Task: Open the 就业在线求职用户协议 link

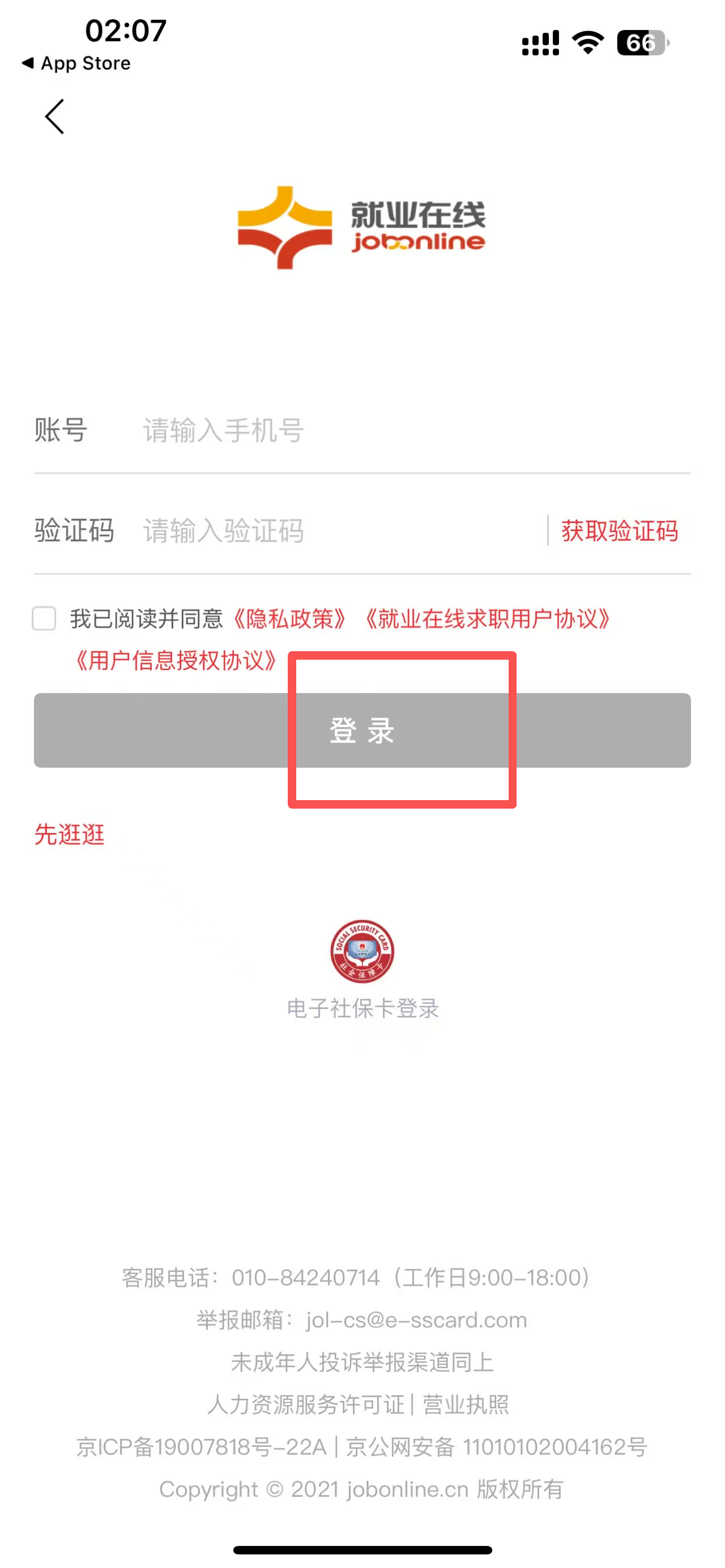Action: 487,619
